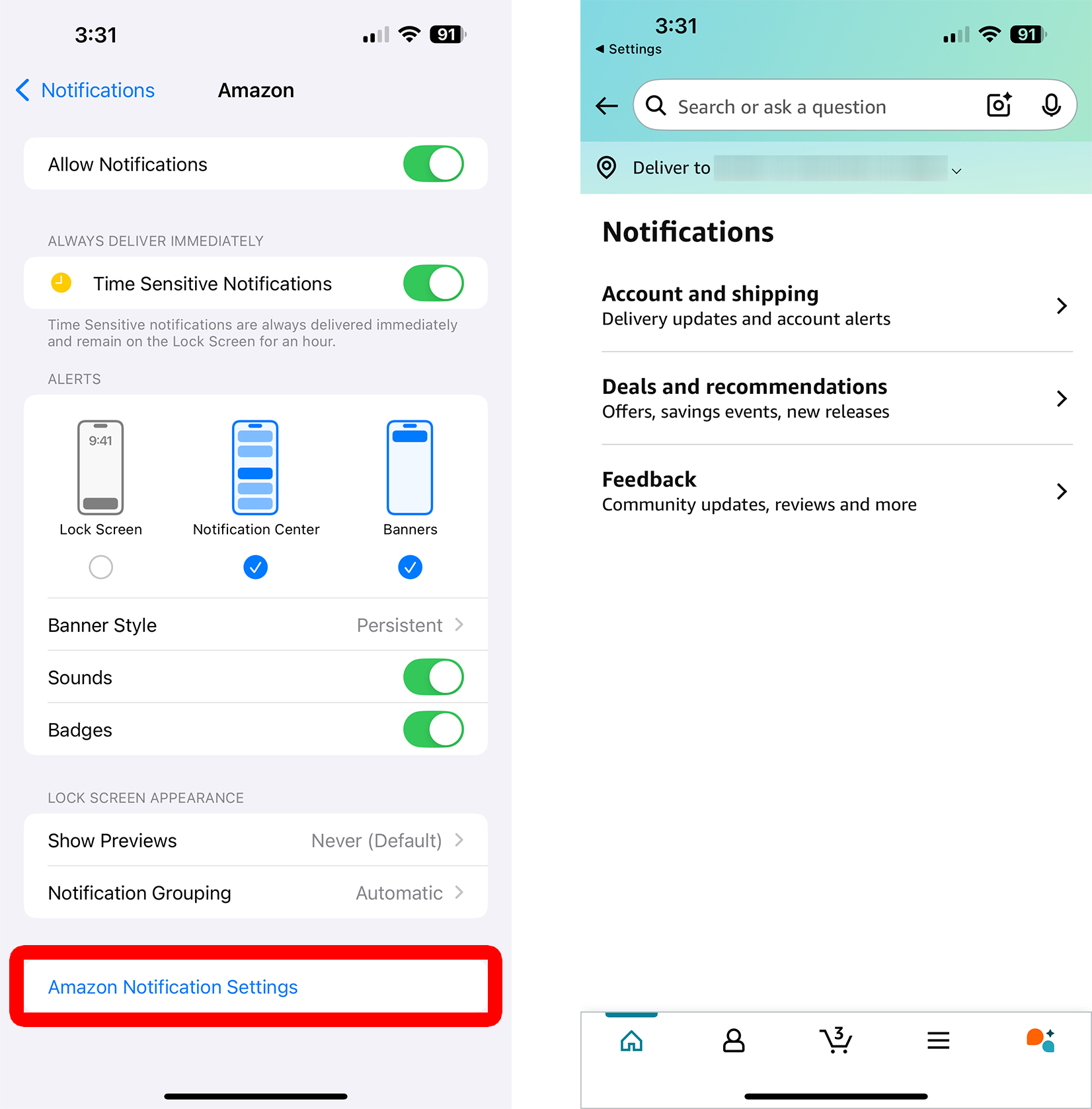
Task: Open Notification Grouping setting
Action: tap(256, 893)
